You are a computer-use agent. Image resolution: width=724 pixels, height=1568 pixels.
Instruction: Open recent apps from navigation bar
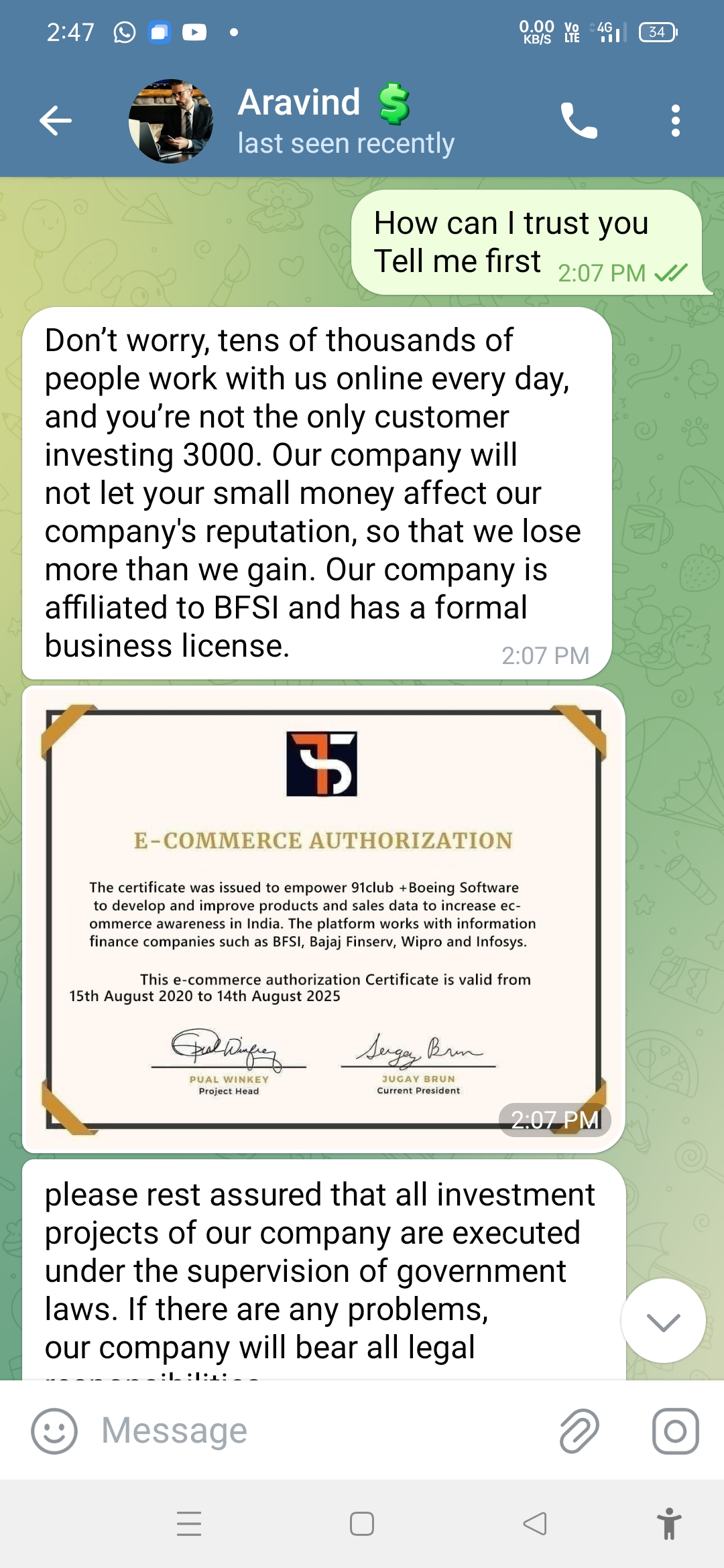click(x=189, y=1524)
